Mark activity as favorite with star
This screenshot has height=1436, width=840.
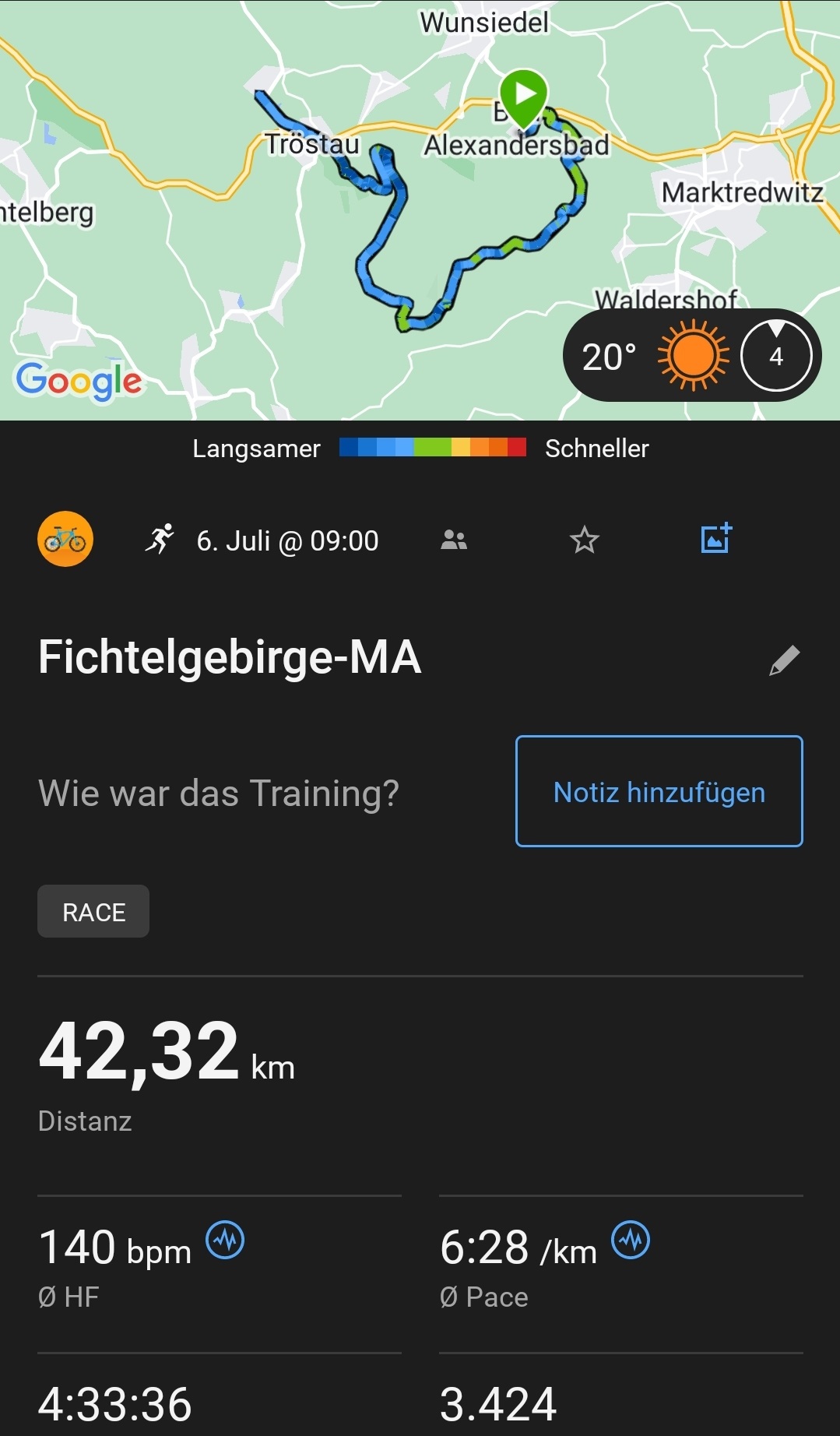(x=584, y=540)
